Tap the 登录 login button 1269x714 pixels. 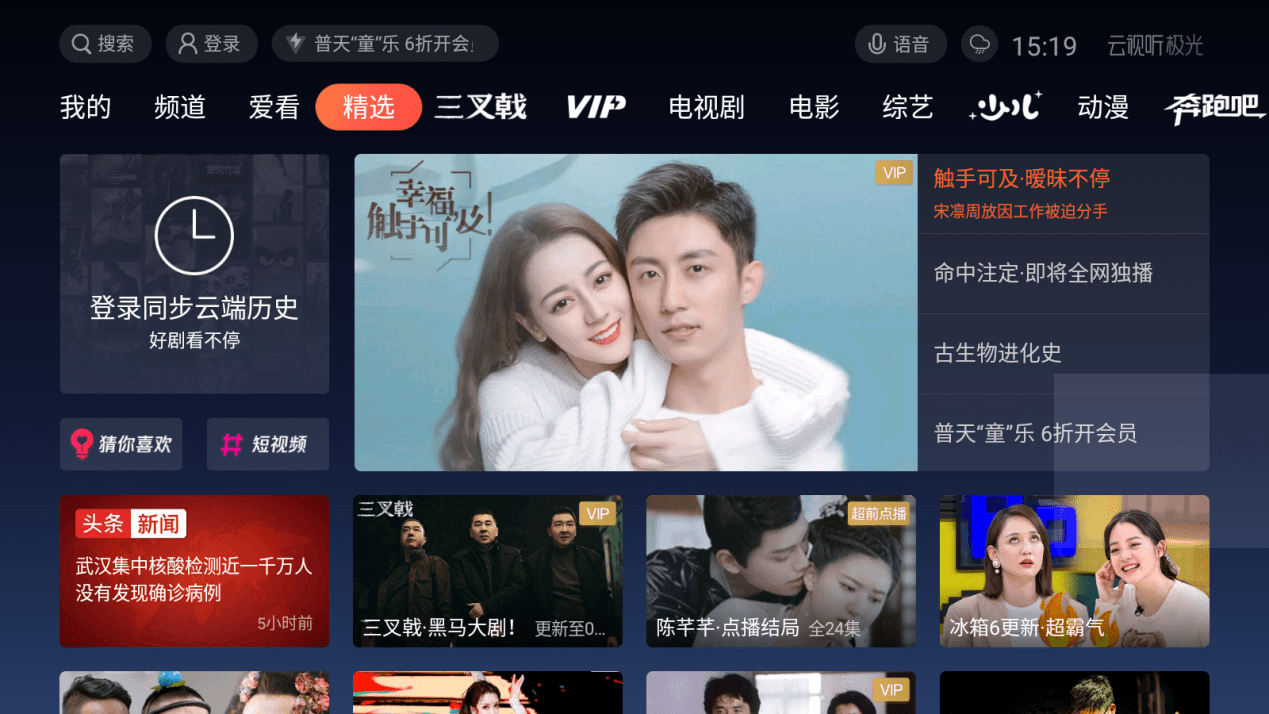point(210,44)
